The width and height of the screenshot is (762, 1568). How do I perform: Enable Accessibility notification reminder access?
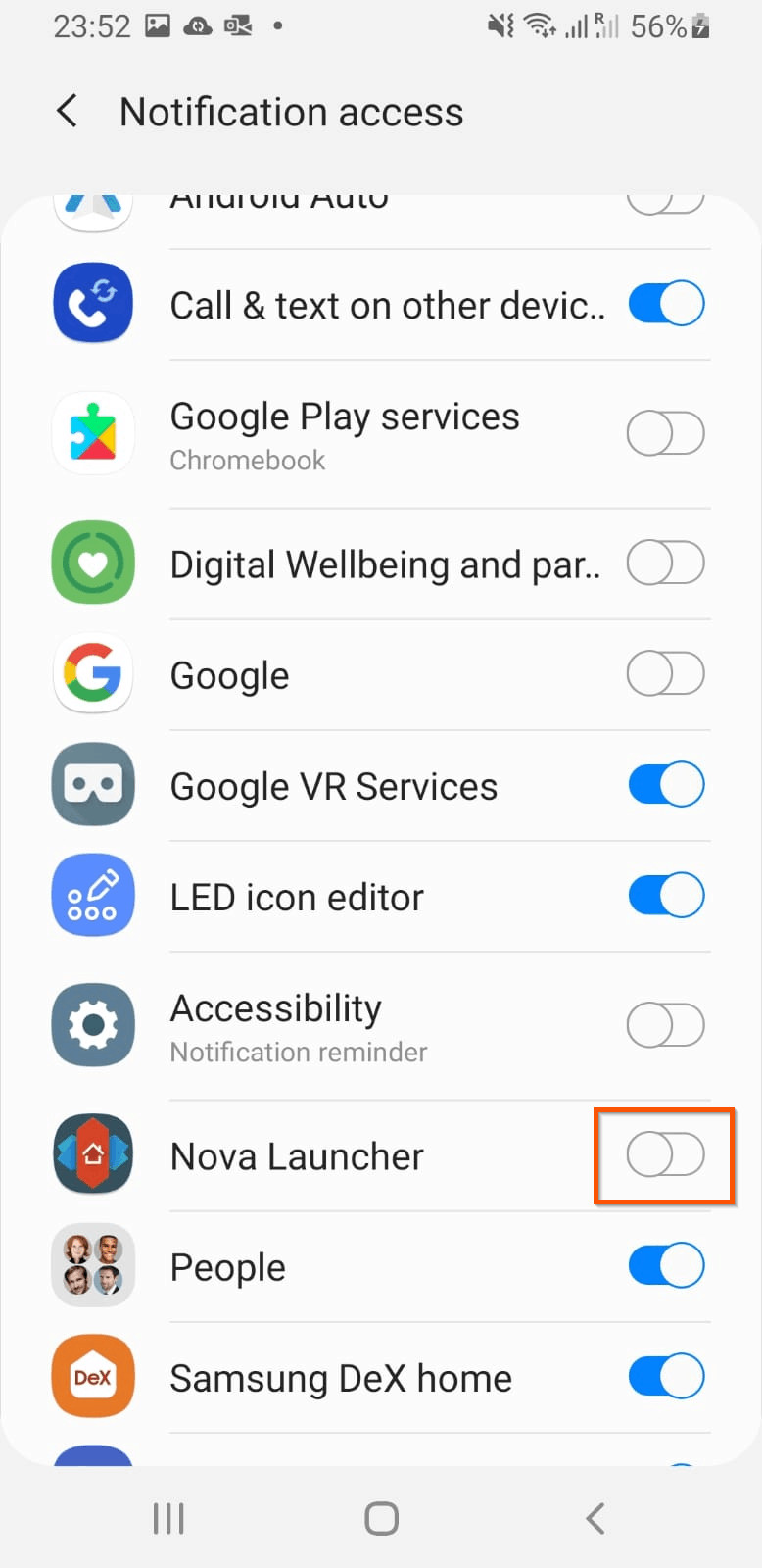point(666,1026)
